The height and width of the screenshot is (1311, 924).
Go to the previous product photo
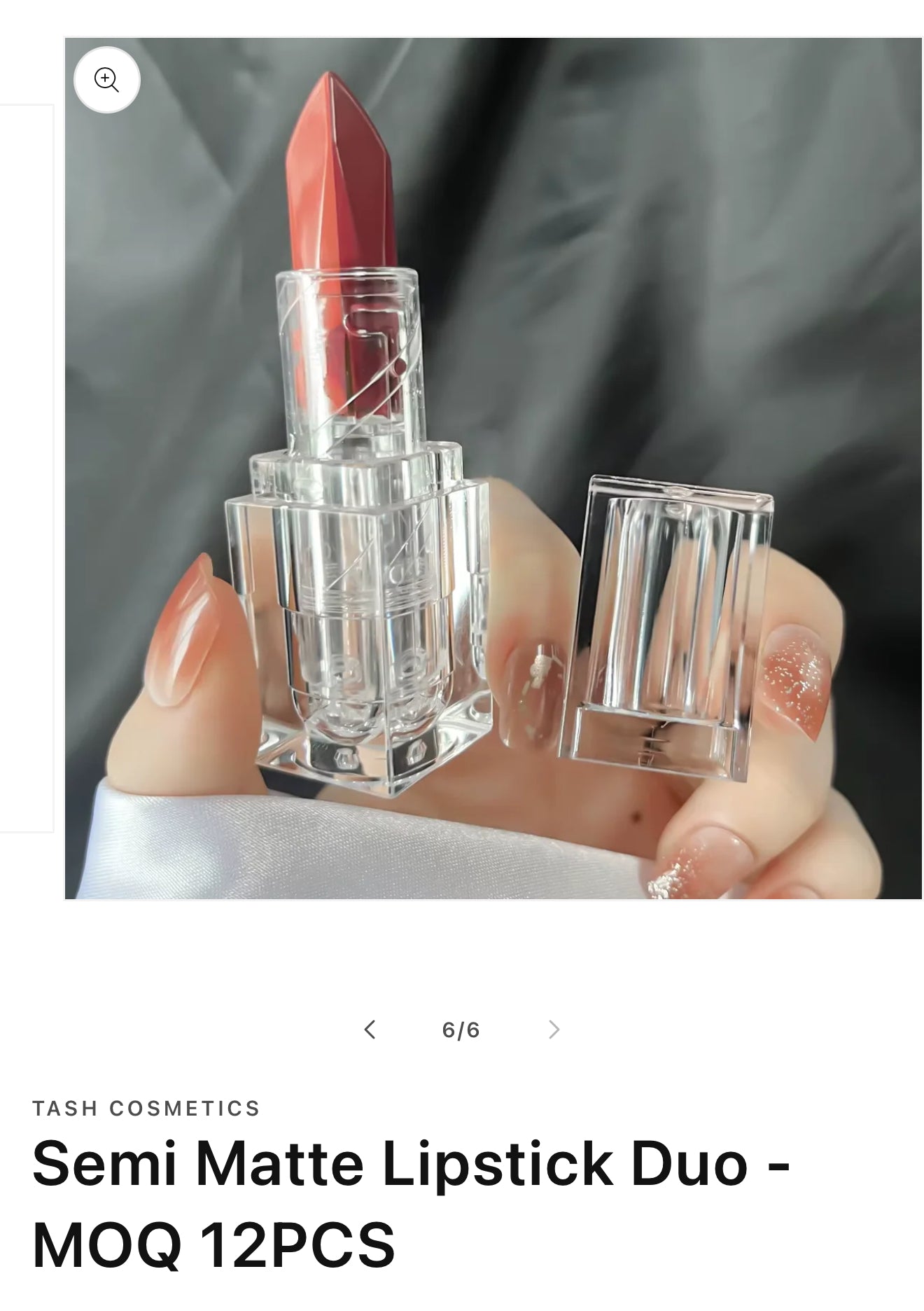[370, 1029]
